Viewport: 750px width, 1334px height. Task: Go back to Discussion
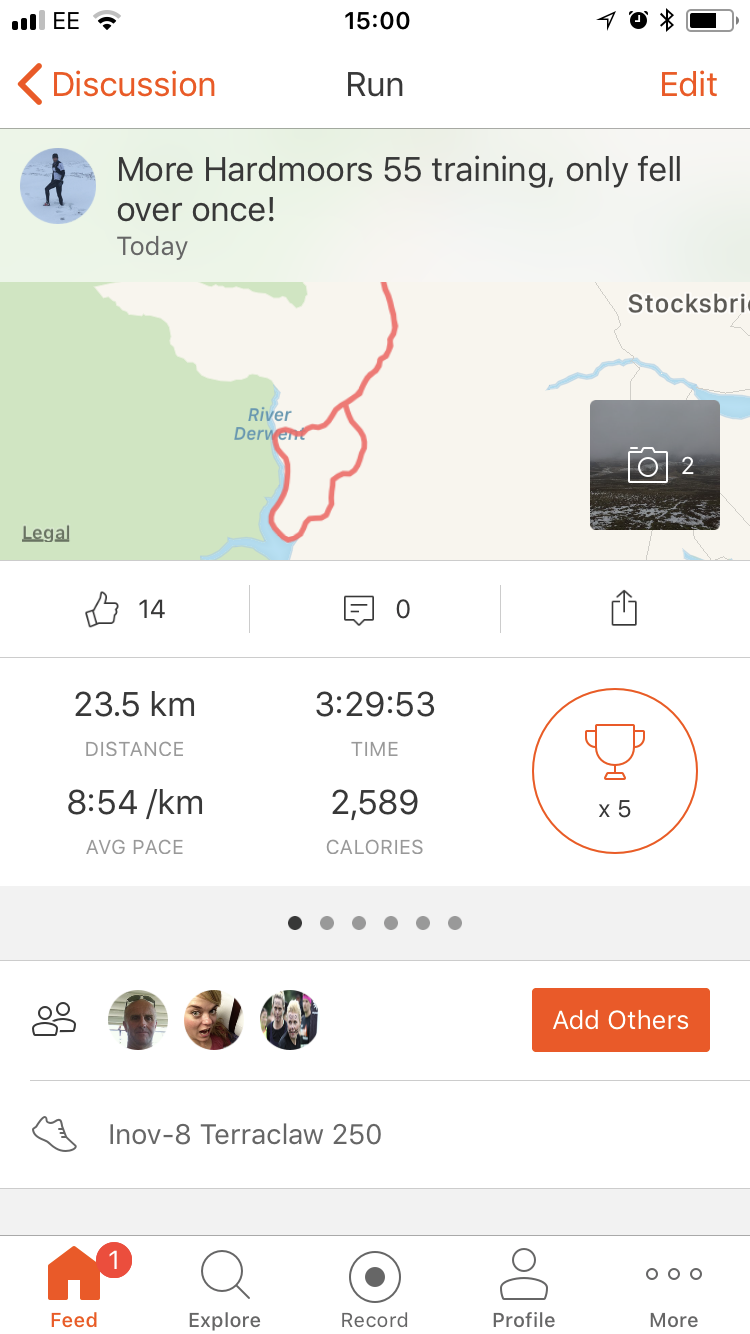(x=117, y=85)
